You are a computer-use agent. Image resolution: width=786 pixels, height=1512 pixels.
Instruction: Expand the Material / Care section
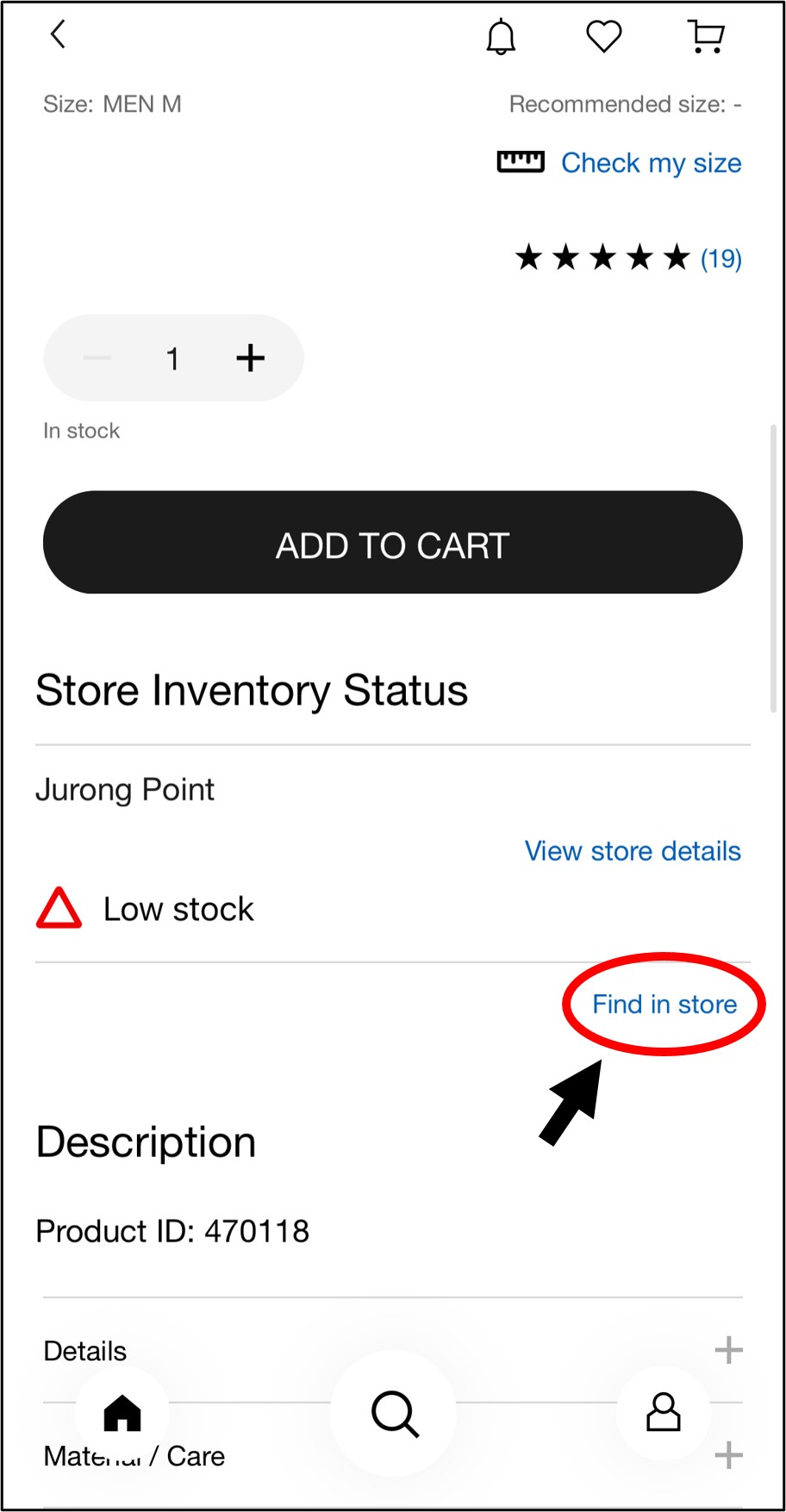point(728,1456)
